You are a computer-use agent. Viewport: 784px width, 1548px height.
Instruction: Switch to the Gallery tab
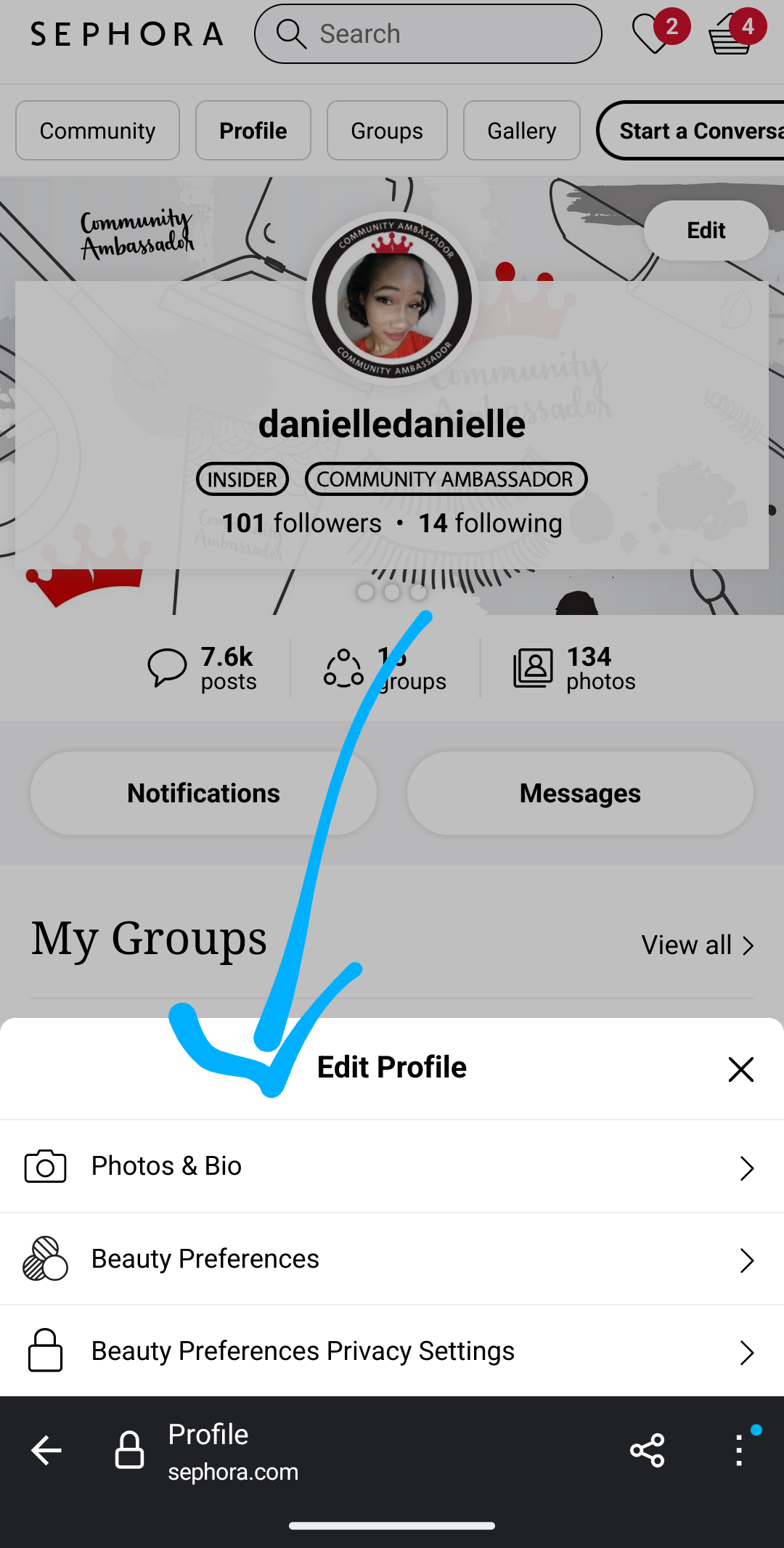click(520, 131)
